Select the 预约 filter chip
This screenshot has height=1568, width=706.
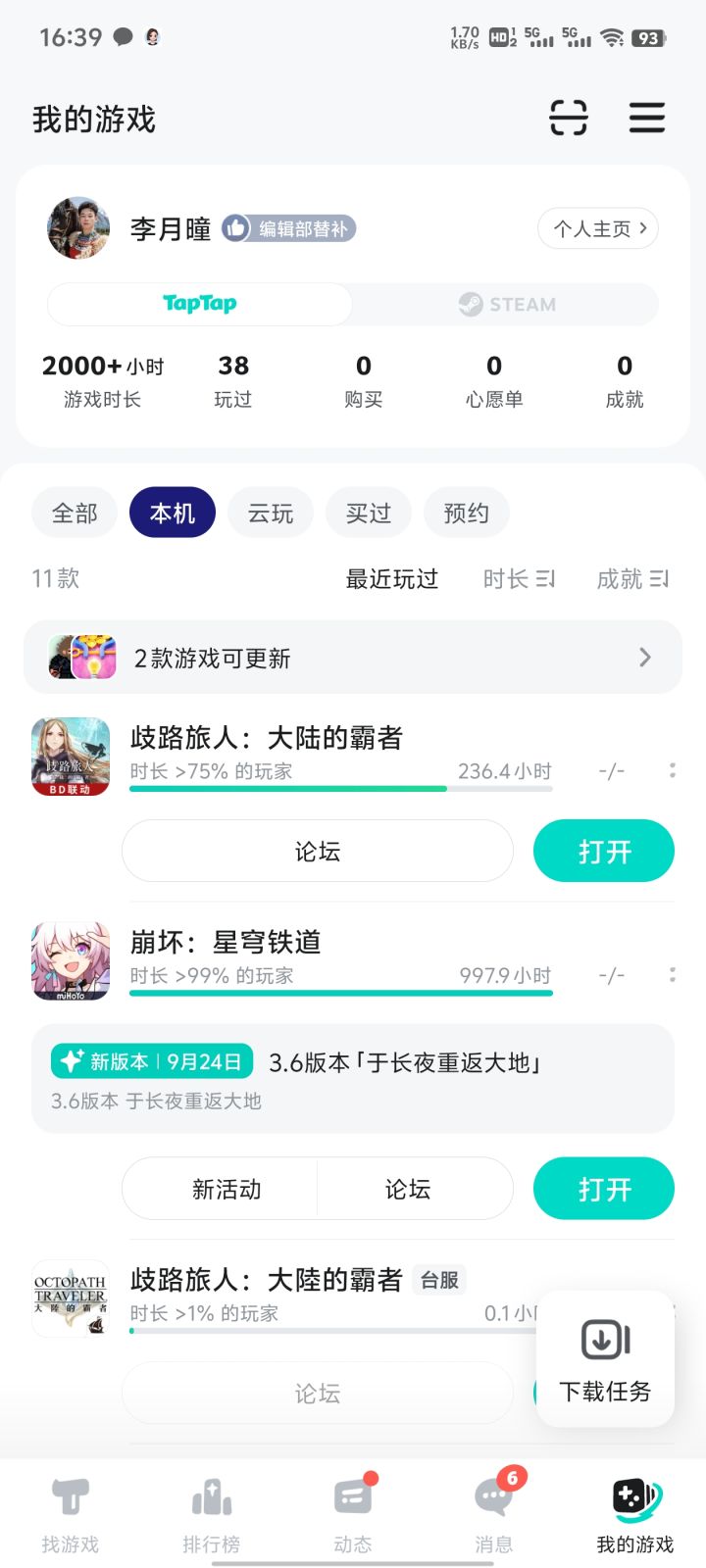click(x=466, y=512)
